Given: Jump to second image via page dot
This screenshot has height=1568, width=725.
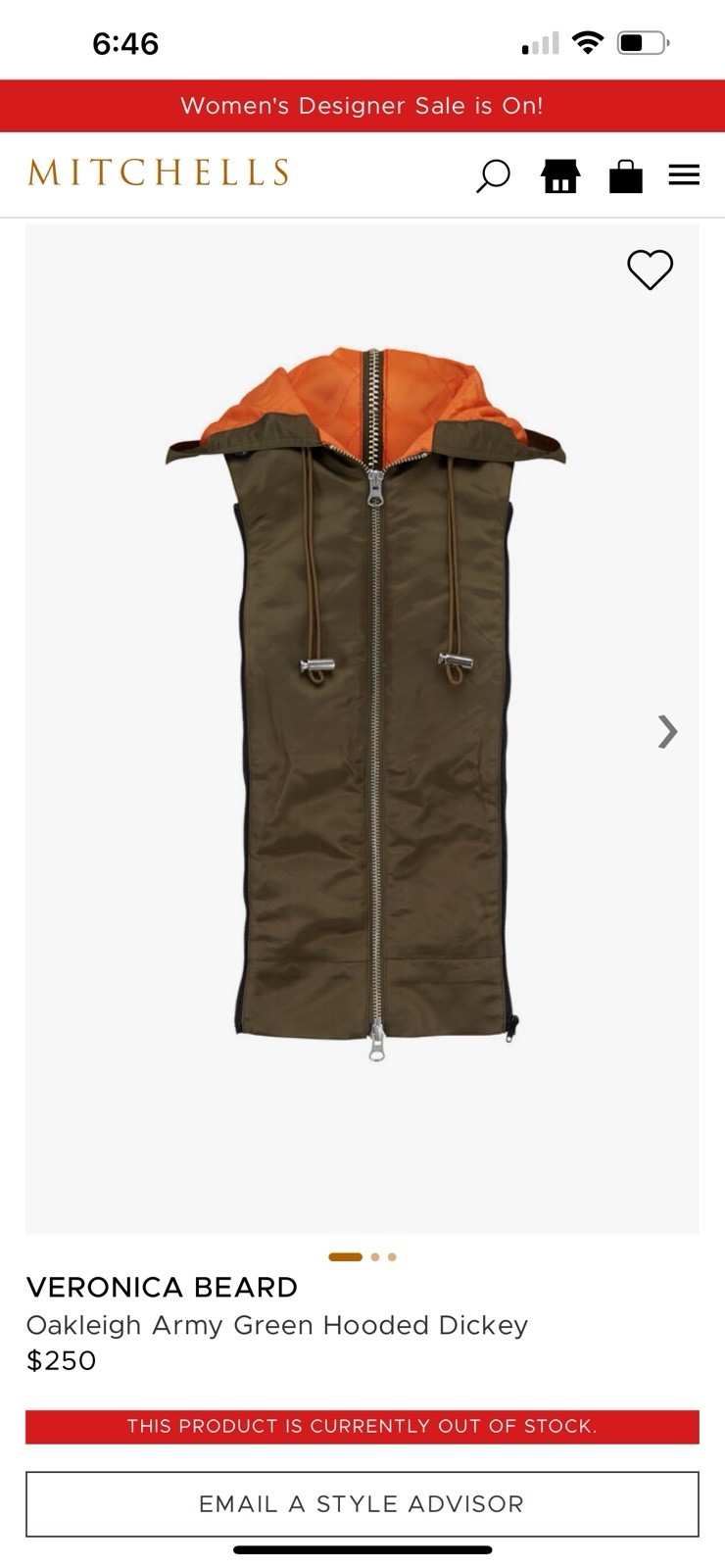Looking at the screenshot, I should coord(375,1257).
